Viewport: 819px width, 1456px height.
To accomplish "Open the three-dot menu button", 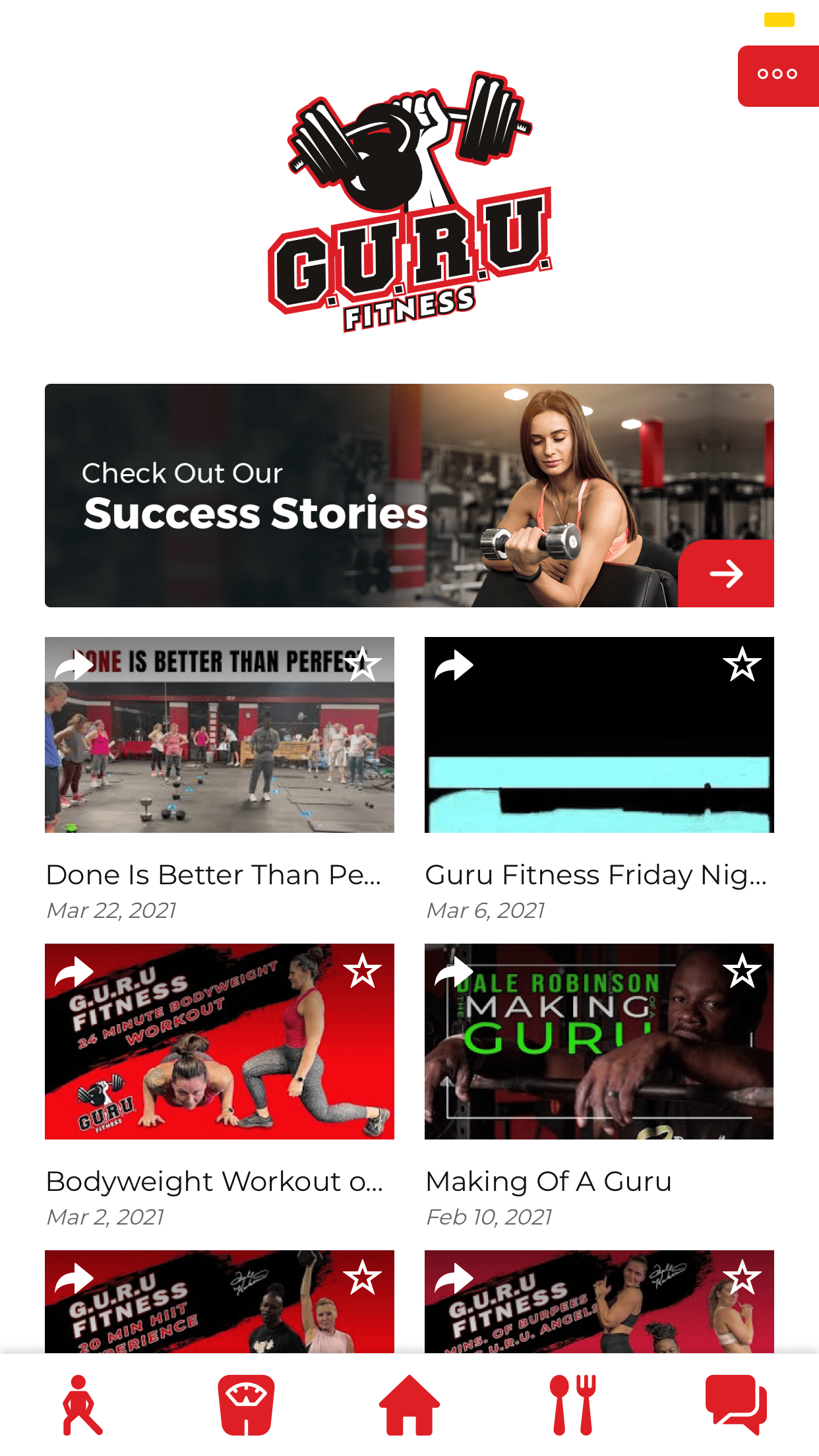I will 777,75.
